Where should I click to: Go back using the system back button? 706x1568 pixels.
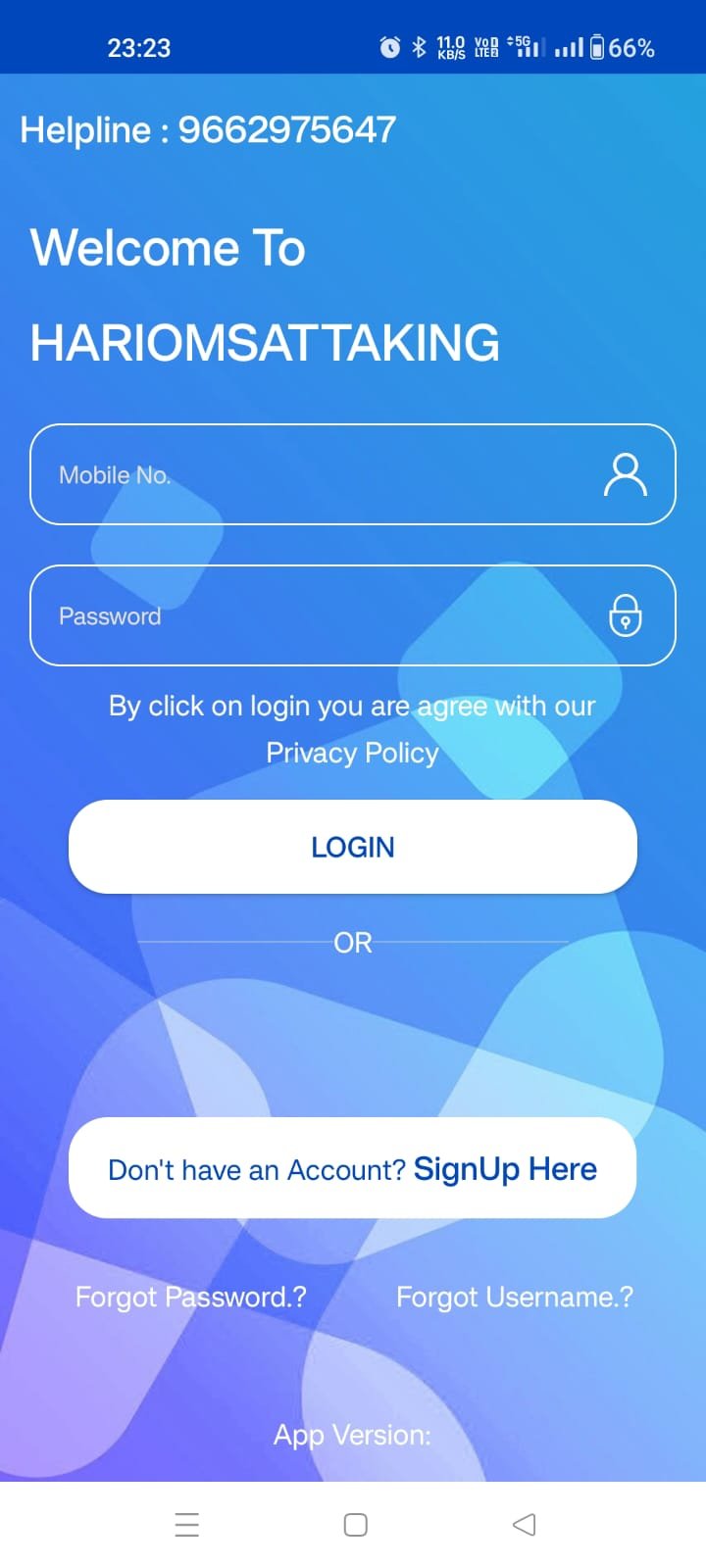525,1525
